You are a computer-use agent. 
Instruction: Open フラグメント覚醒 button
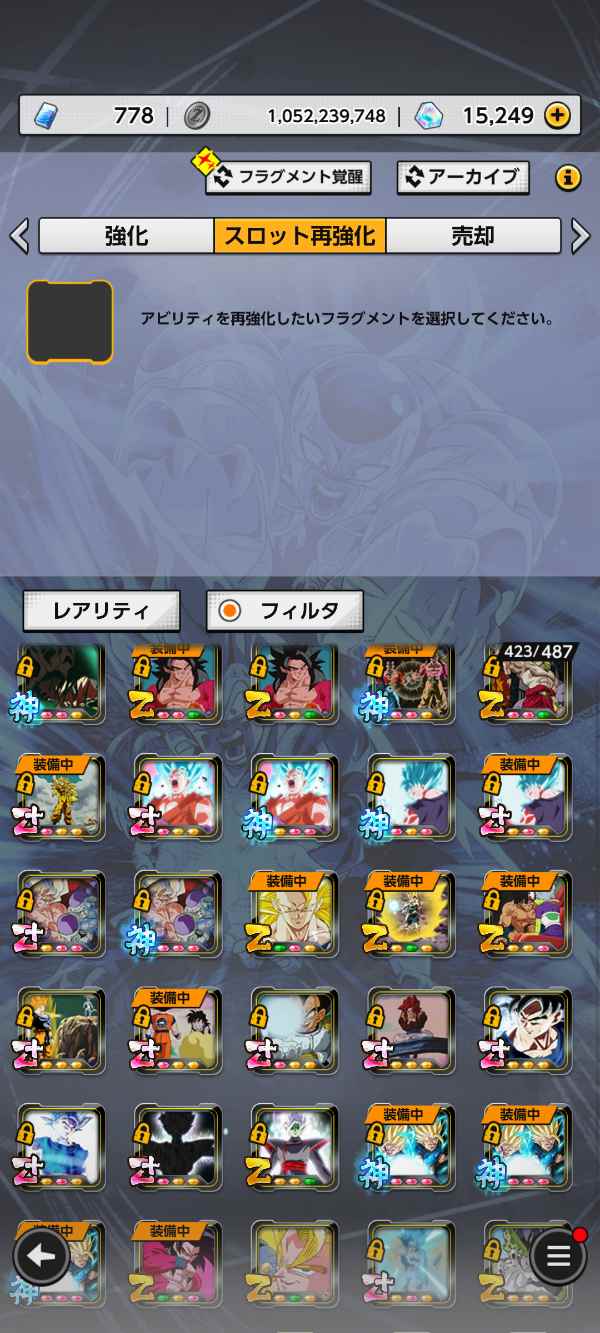(x=289, y=178)
